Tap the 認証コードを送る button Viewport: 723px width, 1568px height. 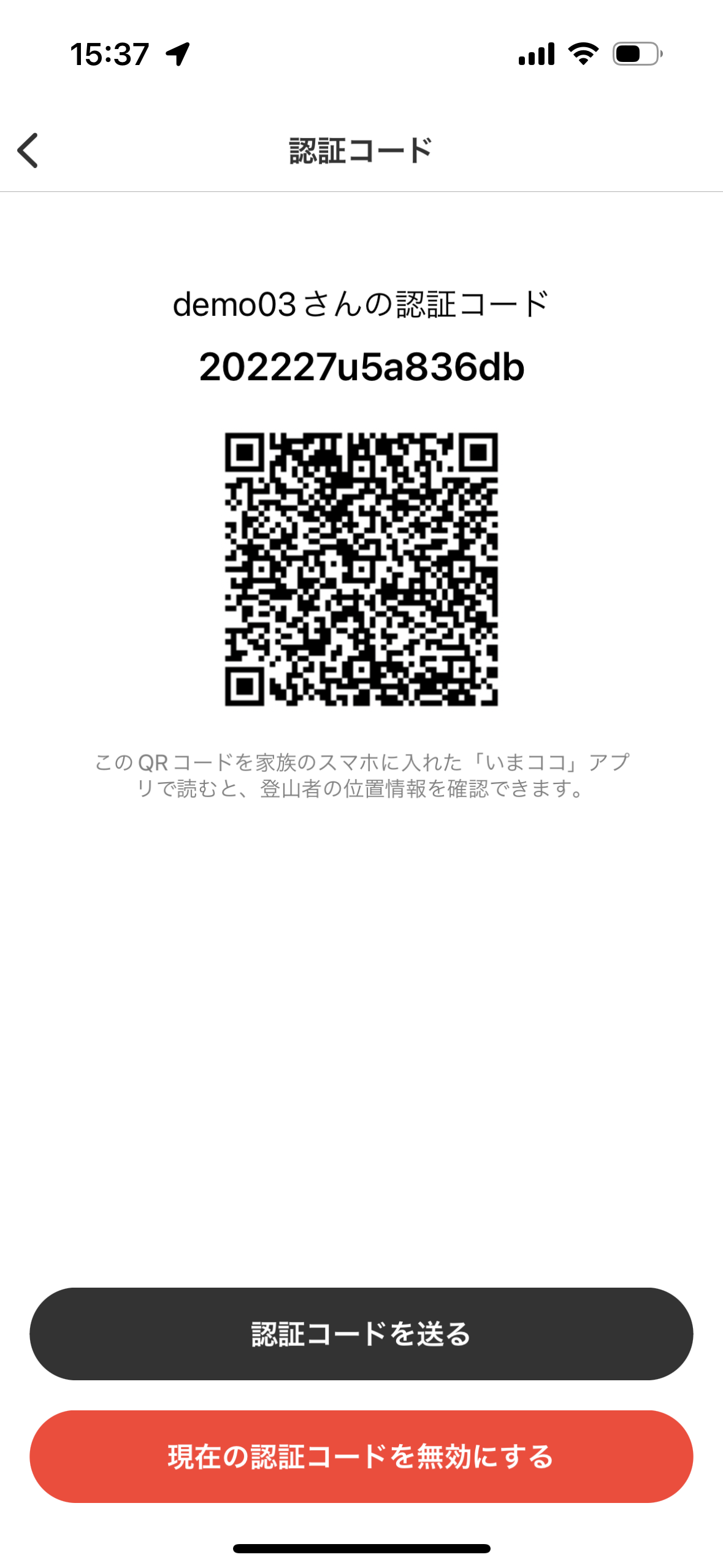tap(361, 1334)
